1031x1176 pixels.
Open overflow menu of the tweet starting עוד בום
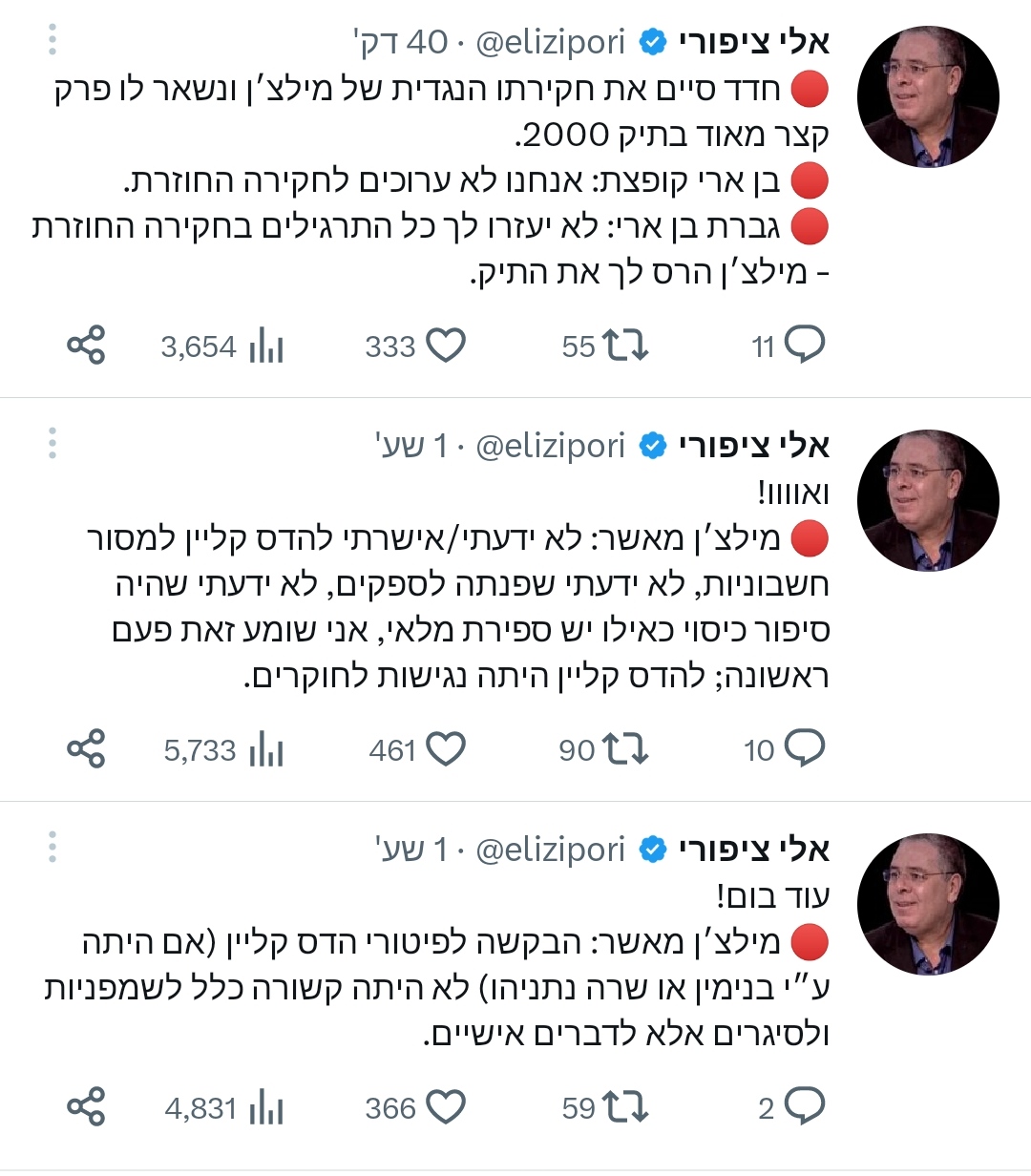pos(53,848)
